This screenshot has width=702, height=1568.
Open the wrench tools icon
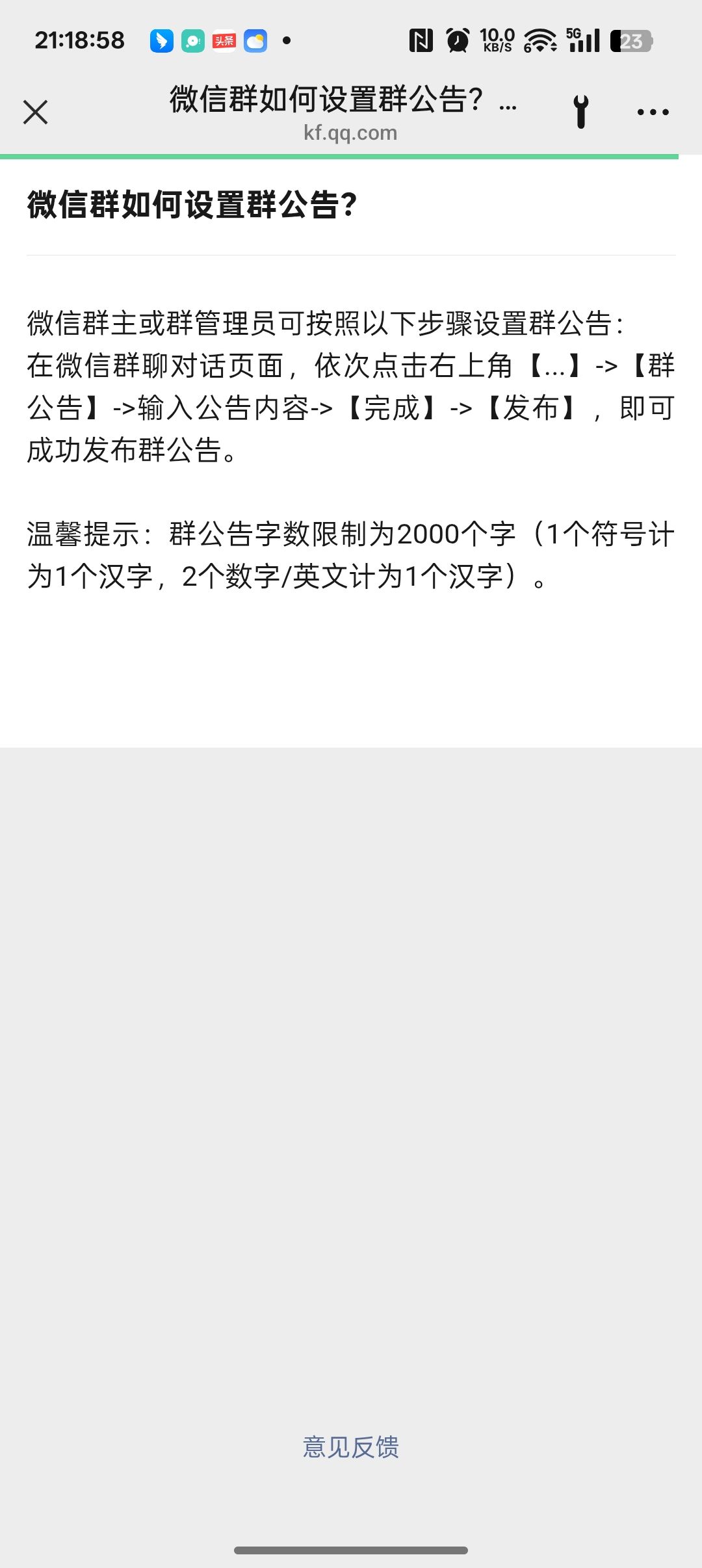click(x=581, y=112)
